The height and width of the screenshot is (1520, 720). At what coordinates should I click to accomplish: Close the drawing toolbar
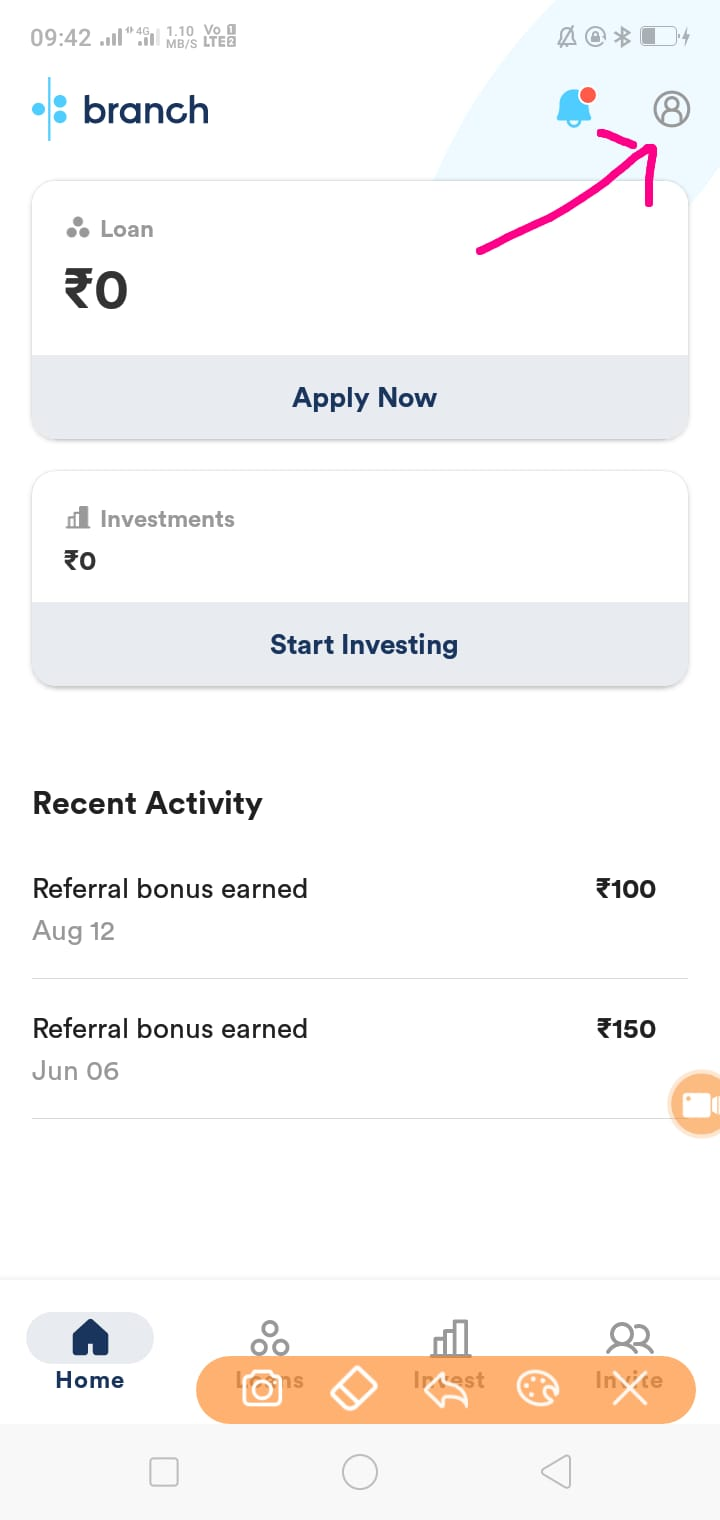(630, 1389)
